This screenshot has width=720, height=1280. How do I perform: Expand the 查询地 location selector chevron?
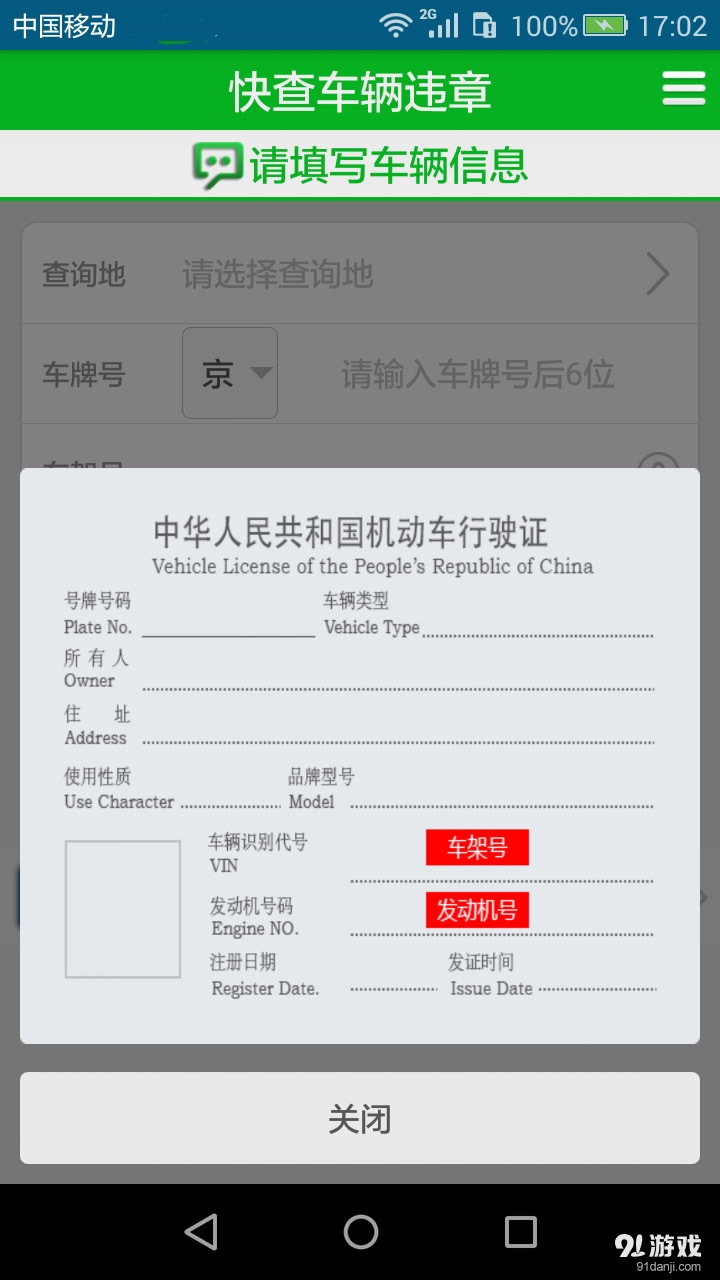tap(657, 273)
